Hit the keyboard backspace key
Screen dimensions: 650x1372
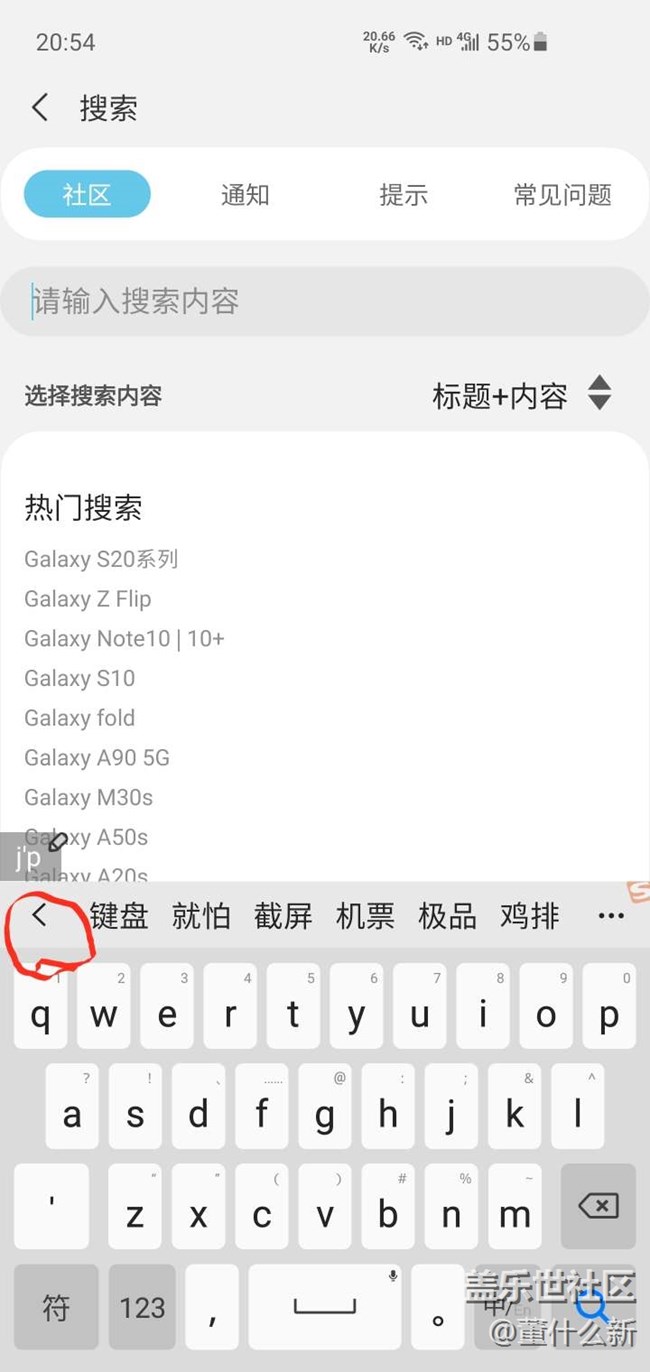pyautogui.click(x=598, y=1206)
